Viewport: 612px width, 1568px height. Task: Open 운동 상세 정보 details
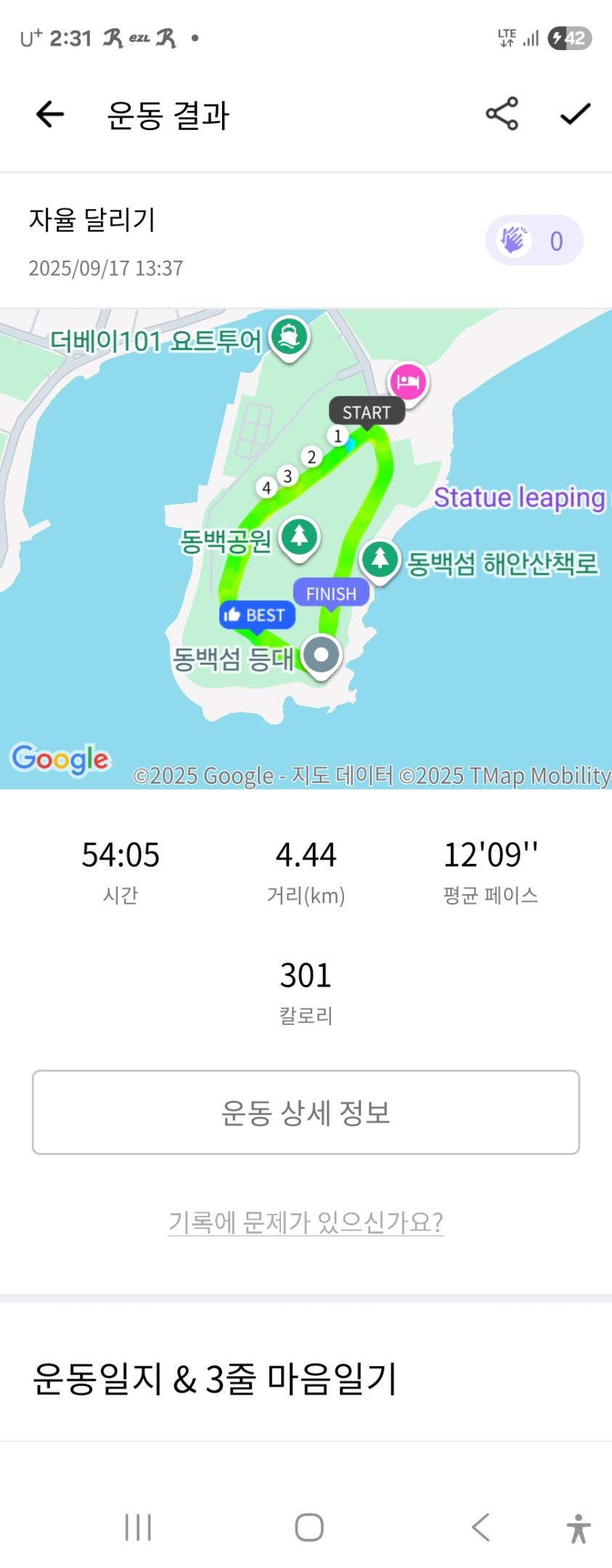306,1111
